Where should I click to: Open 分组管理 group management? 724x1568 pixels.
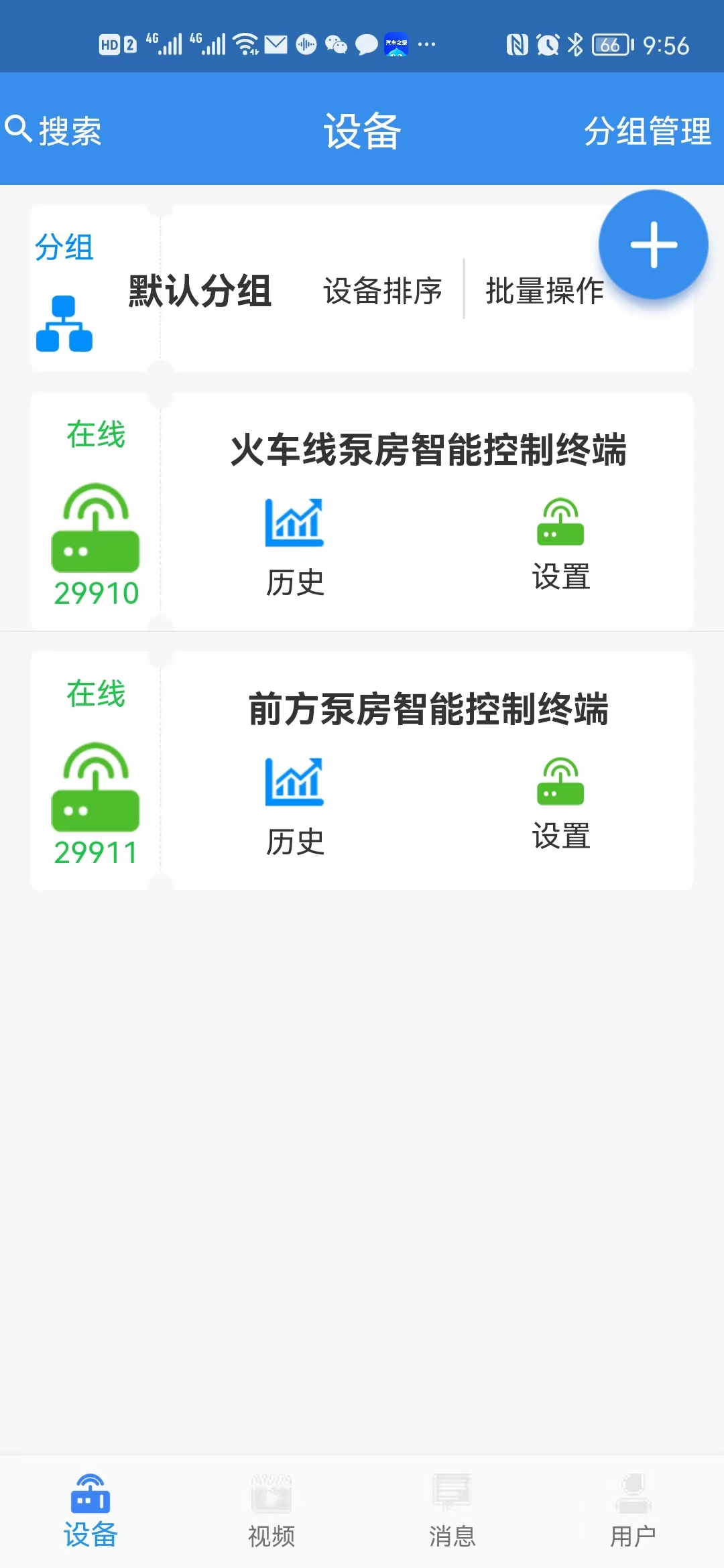click(647, 130)
